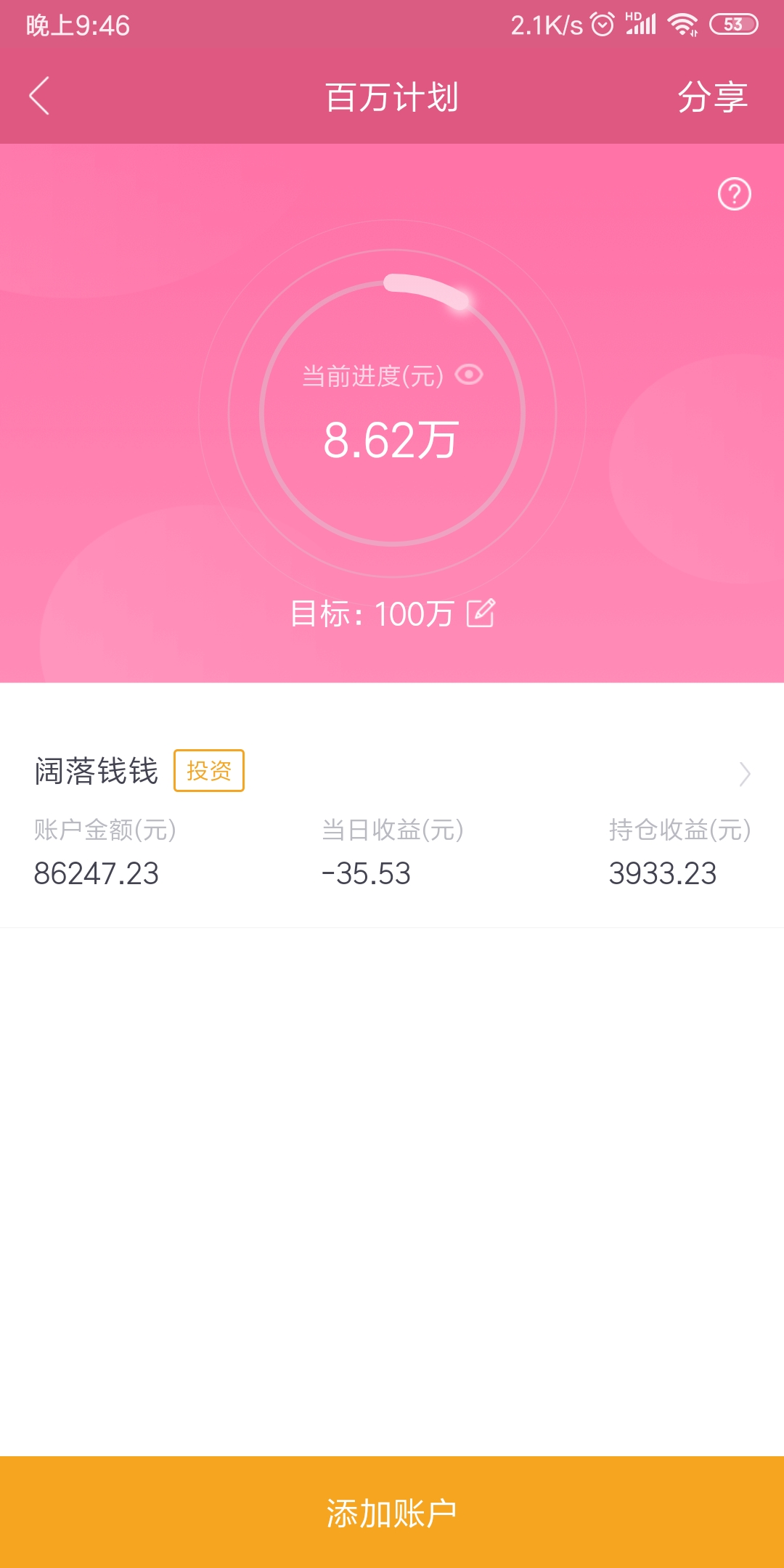
Task: Hide the current progress amount with eye icon
Action: pos(469,375)
